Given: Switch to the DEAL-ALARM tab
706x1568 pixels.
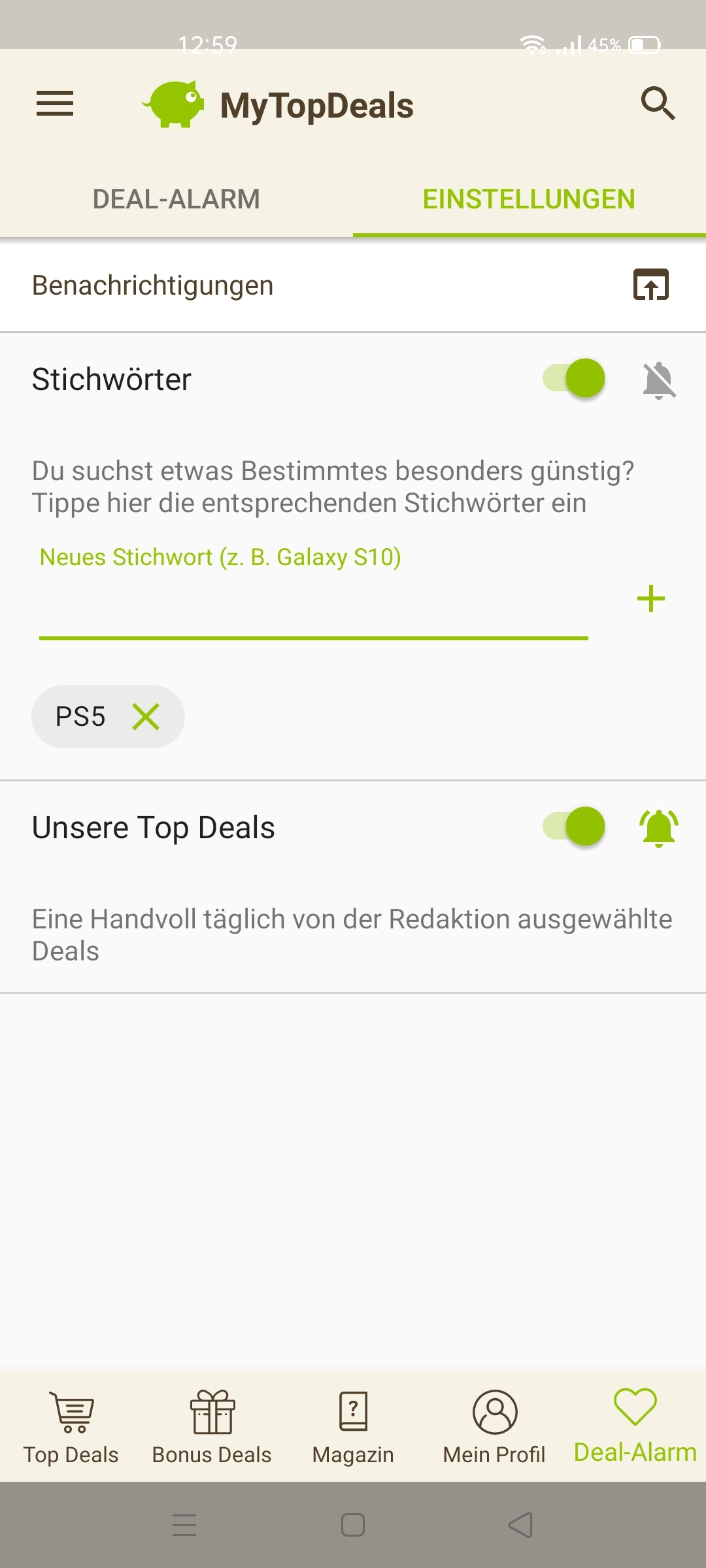Looking at the screenshot, I should (x=176, y=199).
